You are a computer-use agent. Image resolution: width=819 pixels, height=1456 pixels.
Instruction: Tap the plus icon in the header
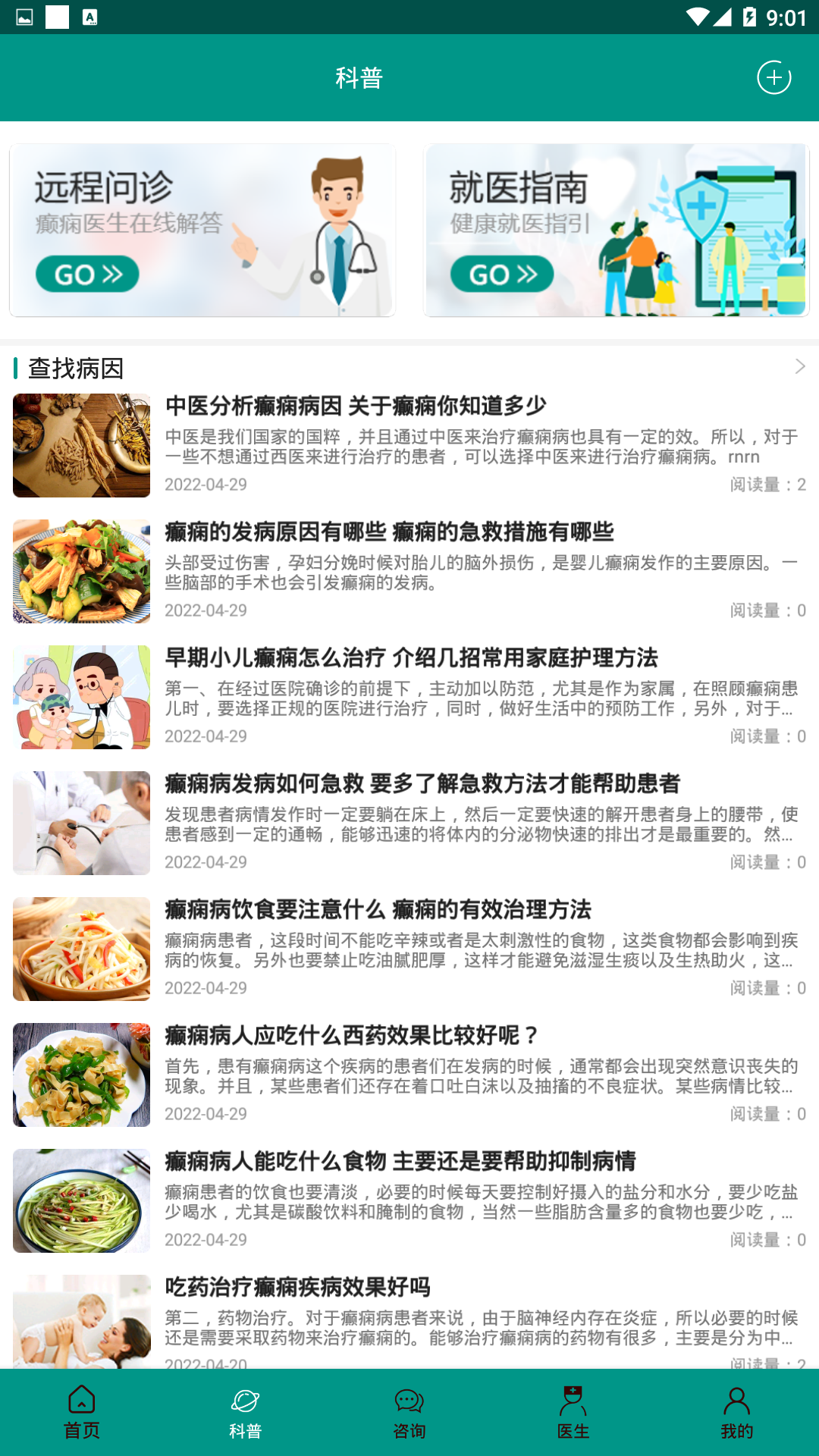point(773,77)
